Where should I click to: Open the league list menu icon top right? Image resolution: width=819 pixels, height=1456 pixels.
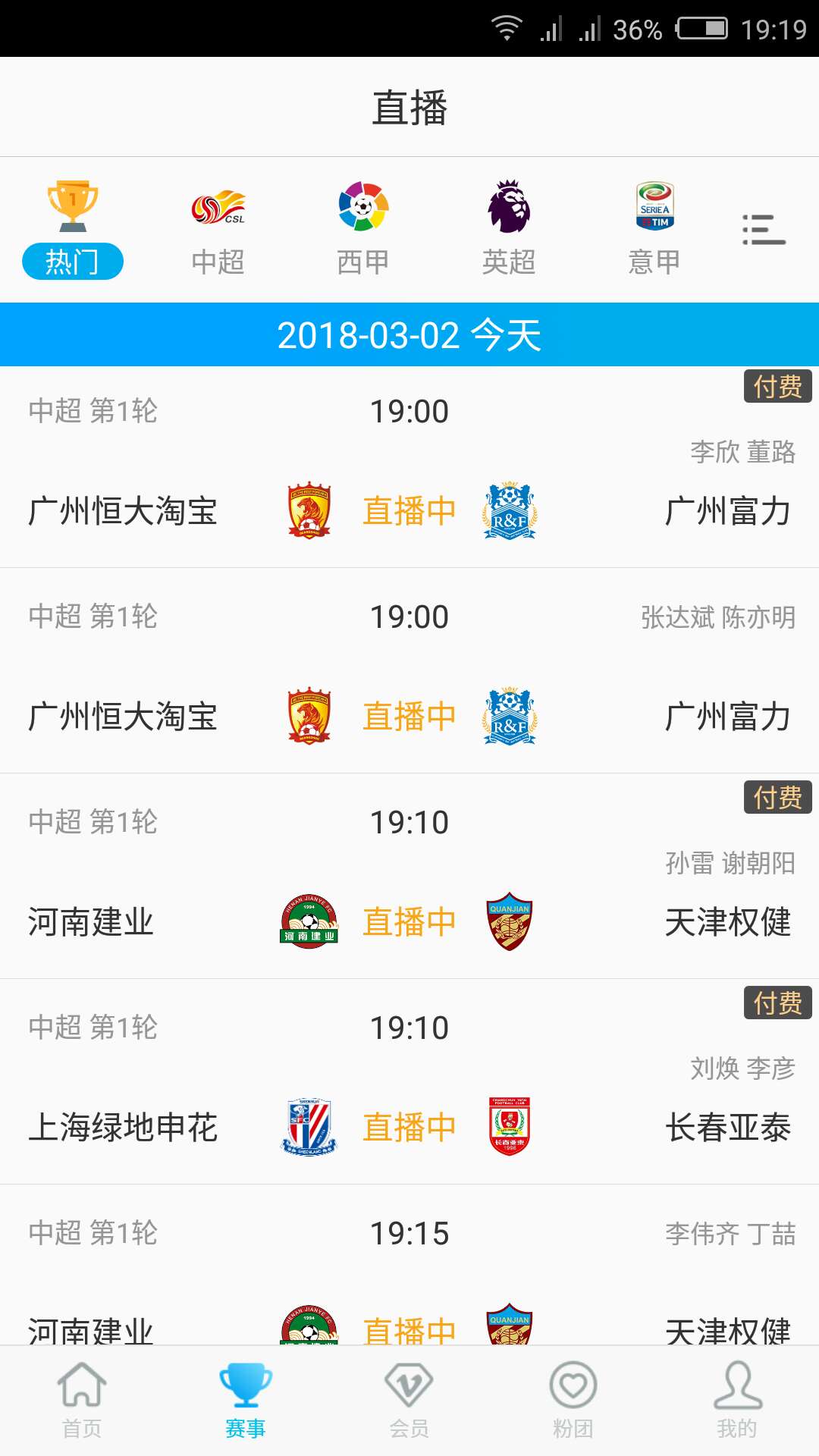pos(764,228)
